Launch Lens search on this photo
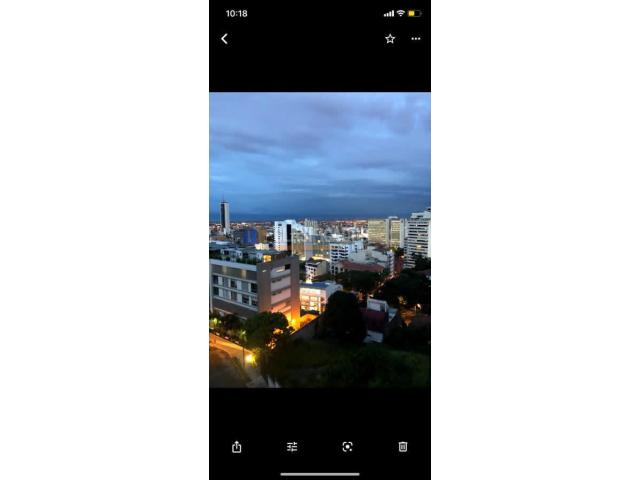 pos(347,447)
